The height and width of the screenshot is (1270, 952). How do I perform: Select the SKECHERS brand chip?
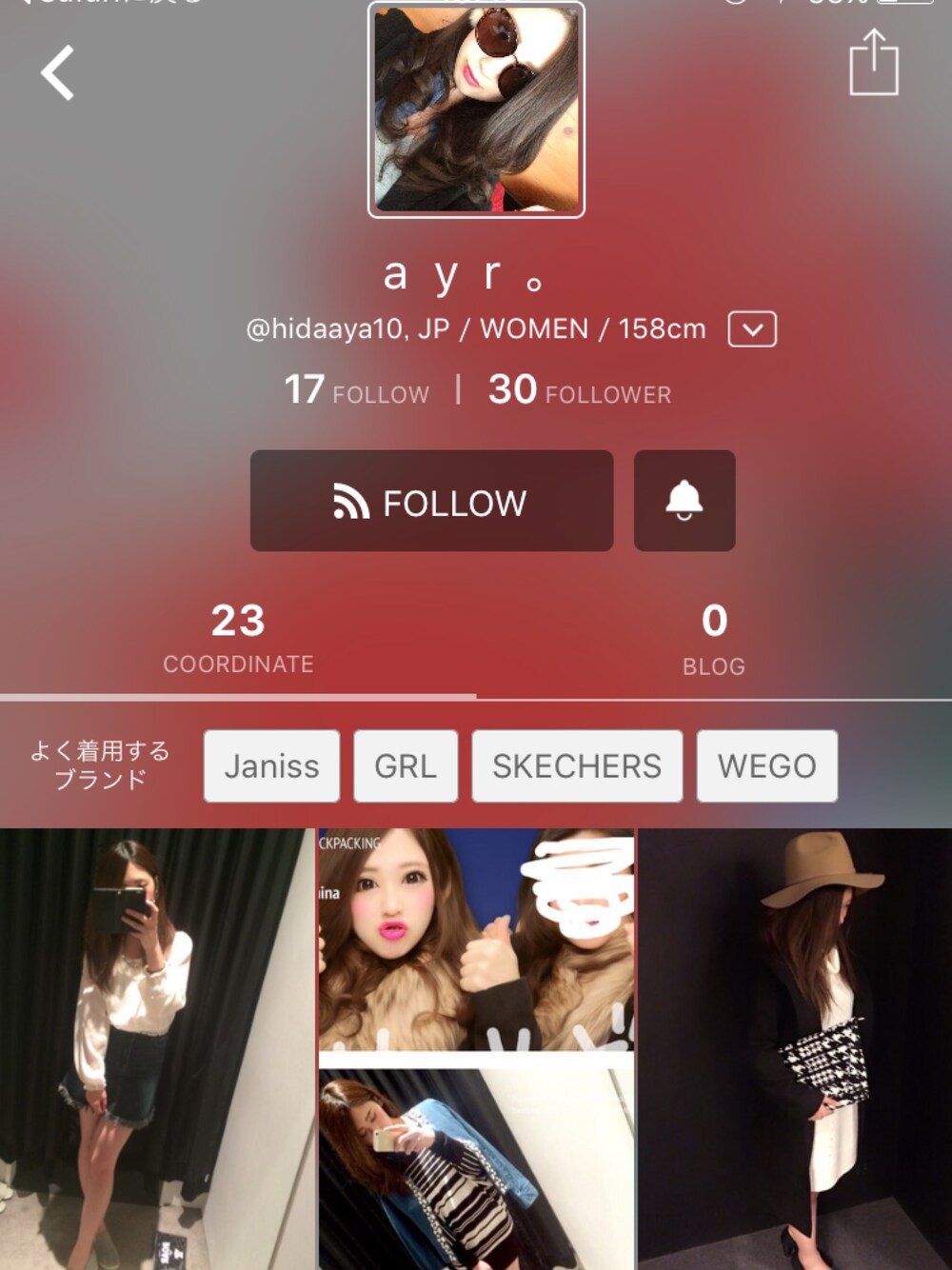pyautogui.click(x=577, y=766)
